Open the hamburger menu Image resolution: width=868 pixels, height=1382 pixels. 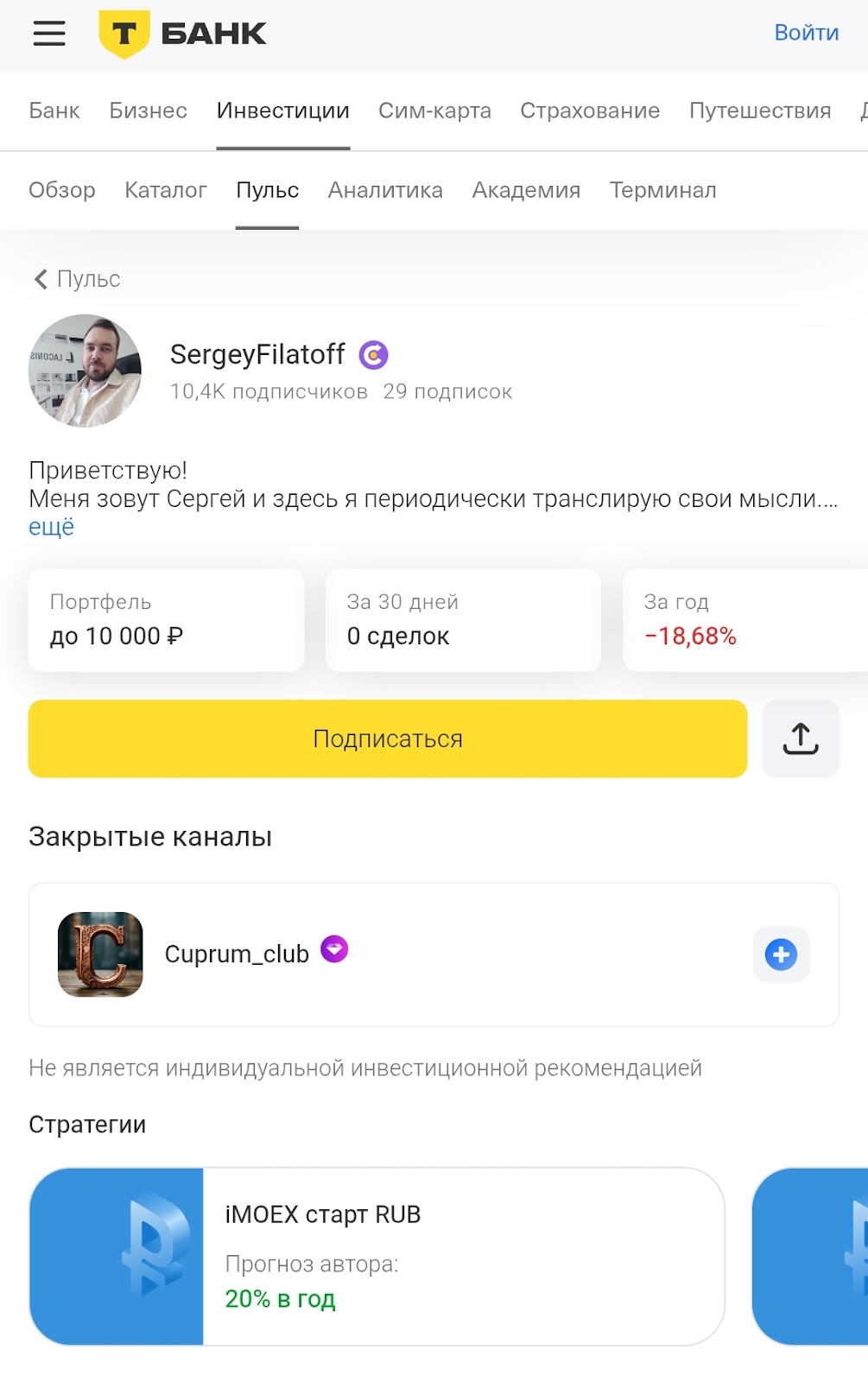(x=49, y=34)
